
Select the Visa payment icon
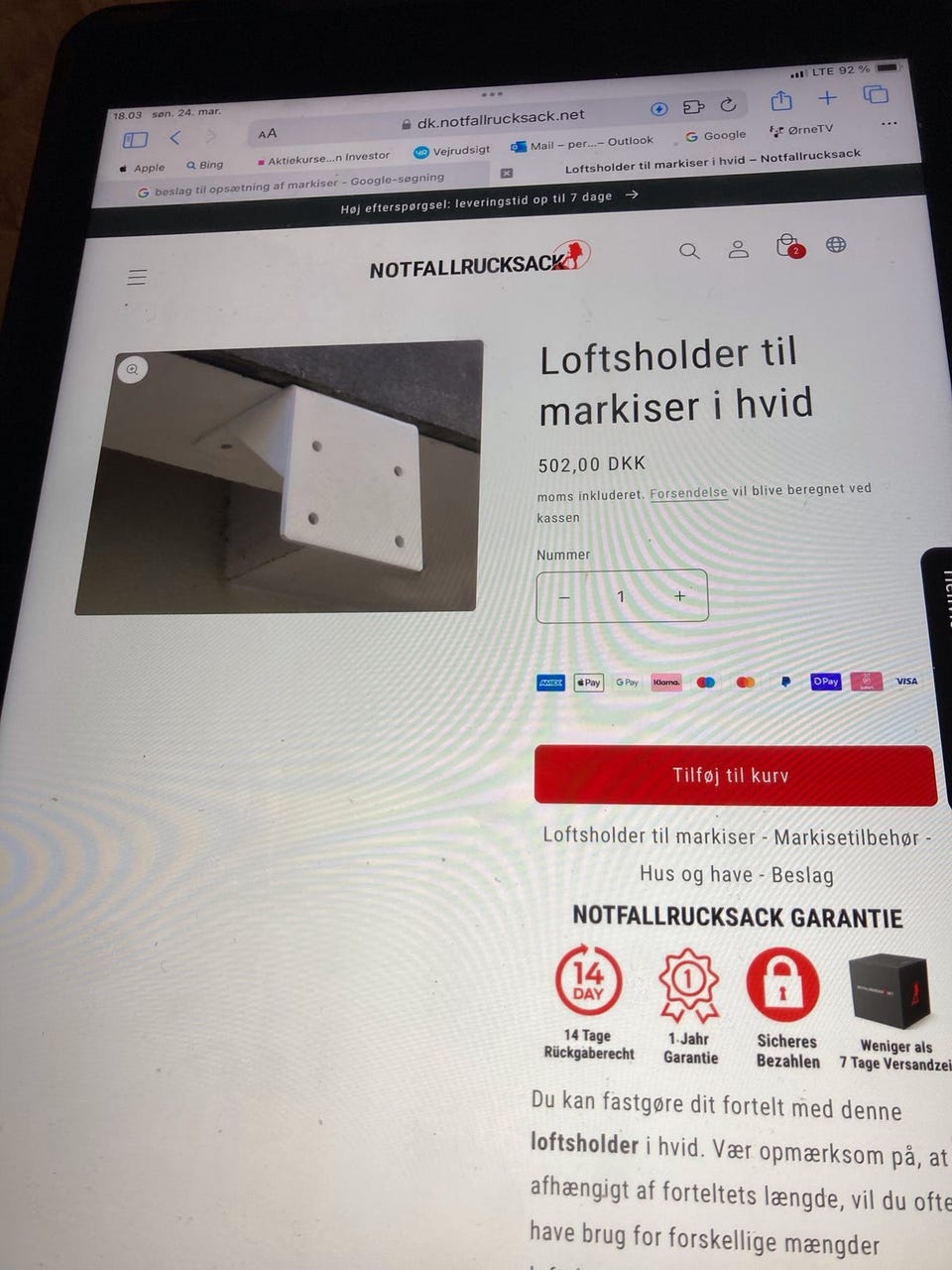coord(905,680)
